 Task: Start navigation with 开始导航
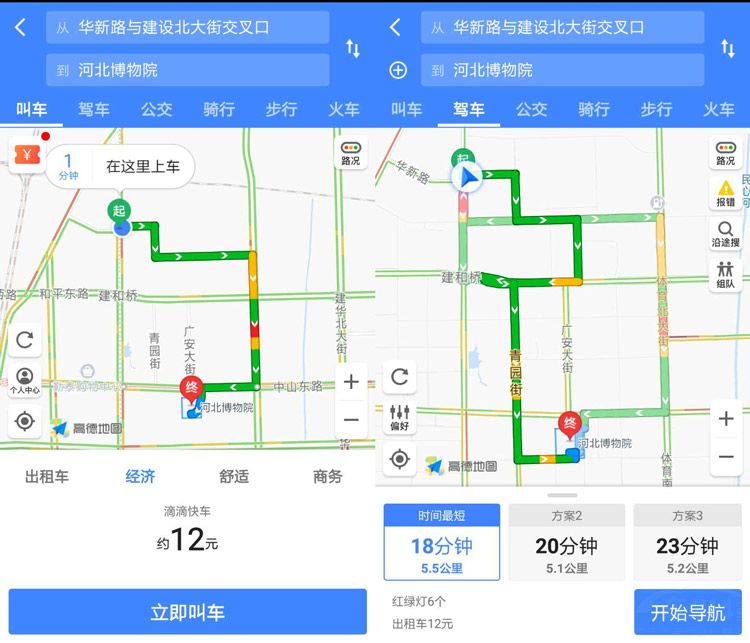[x=688, y=611]
